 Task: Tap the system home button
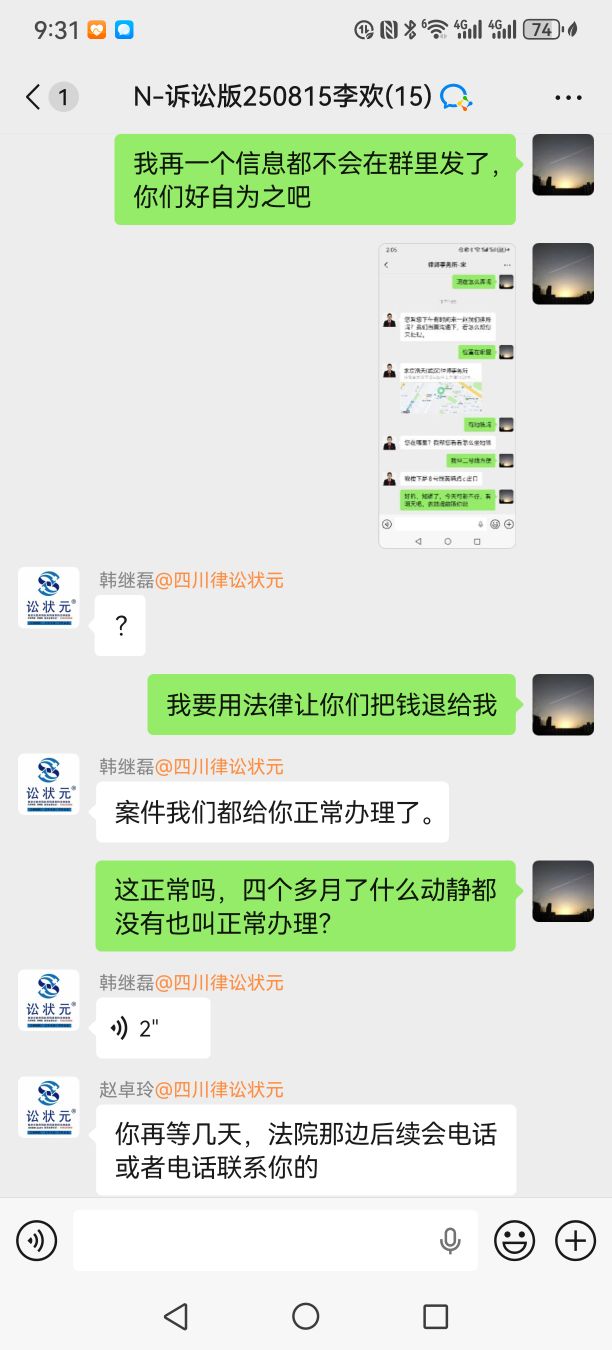coord(306,1316)
